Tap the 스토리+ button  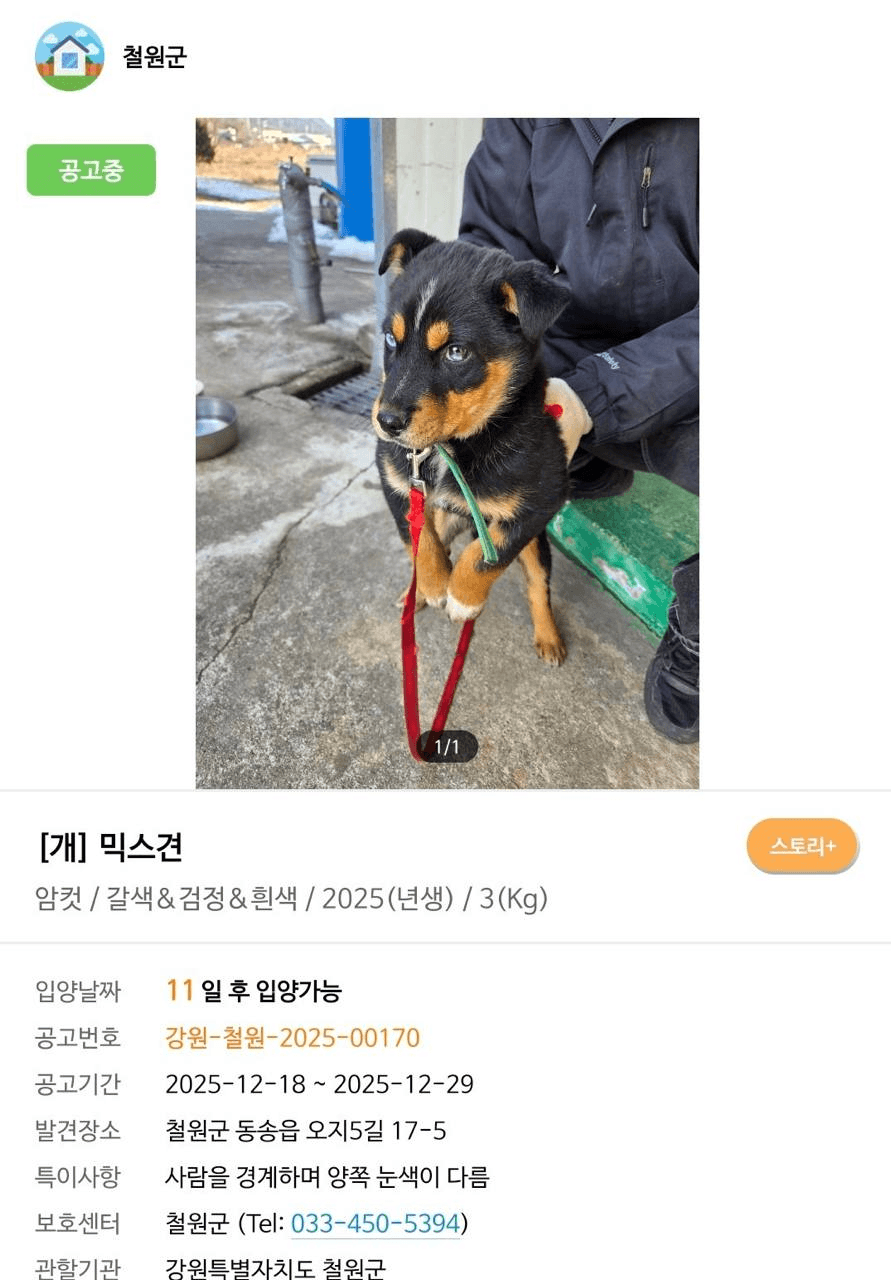(x=802, y=846)
